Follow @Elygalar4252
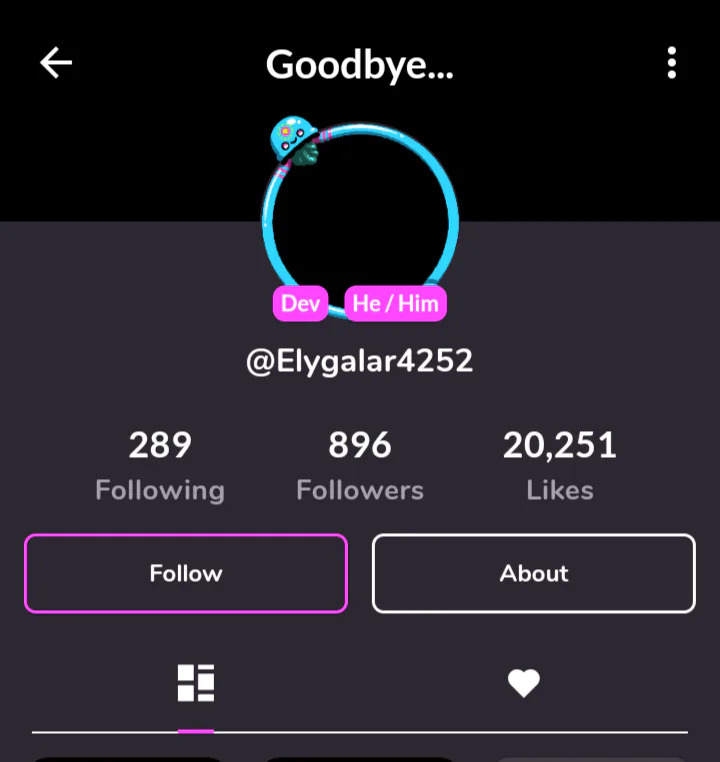This screenshot has width=720, height=762. tap(186, 573)
